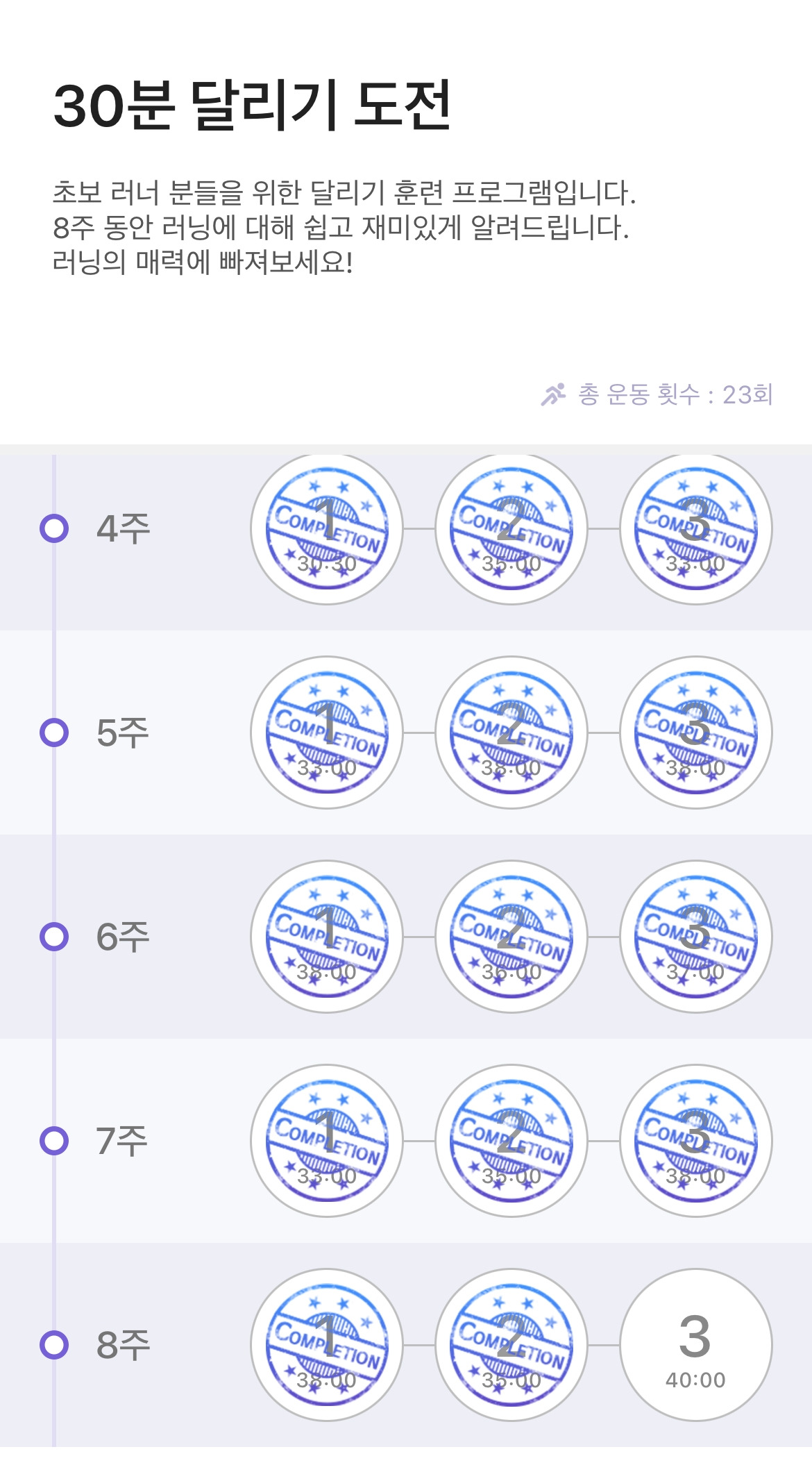This screenshot has width=812, height=1472.
Task: Open week 5 session 1 workout
Action: [327, 733]
